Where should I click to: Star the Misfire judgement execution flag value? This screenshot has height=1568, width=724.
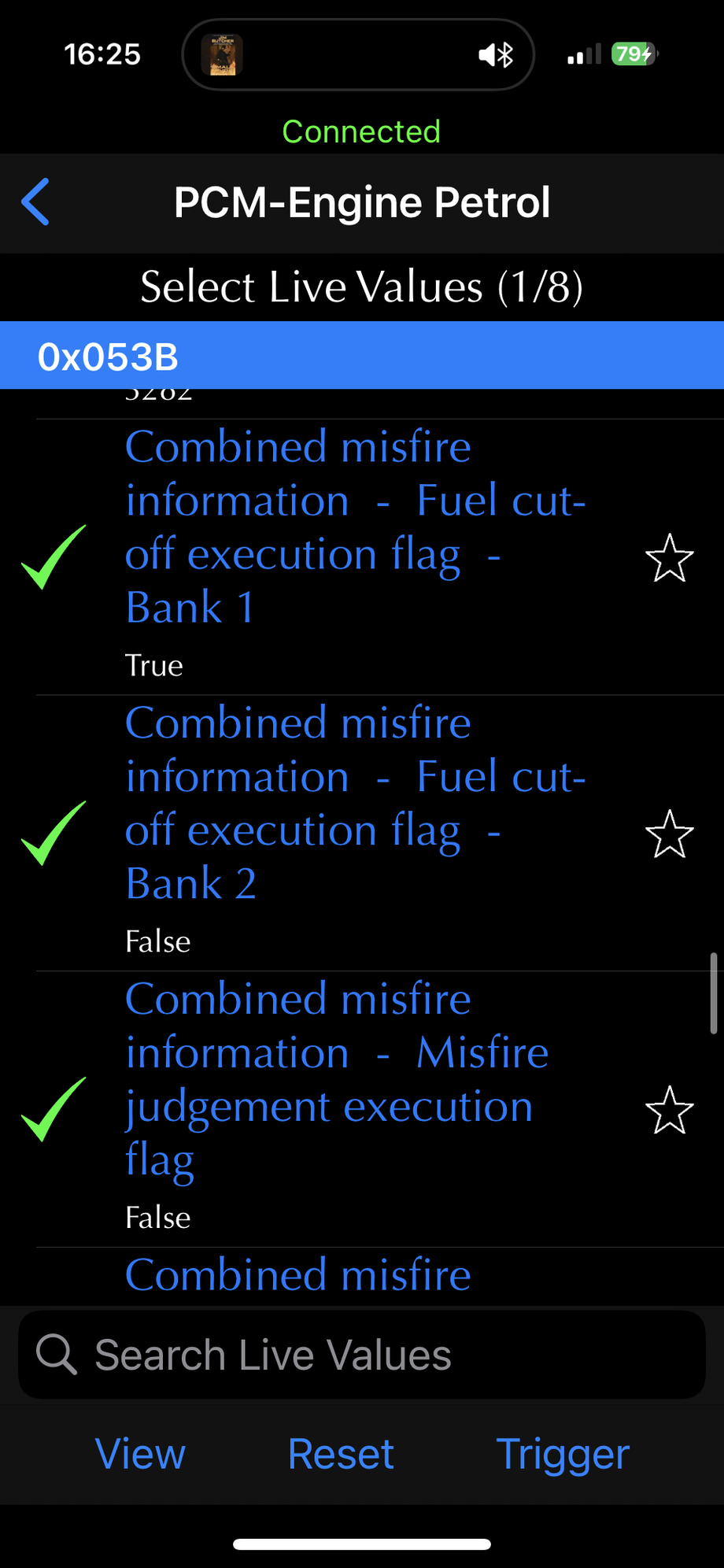669,1110
